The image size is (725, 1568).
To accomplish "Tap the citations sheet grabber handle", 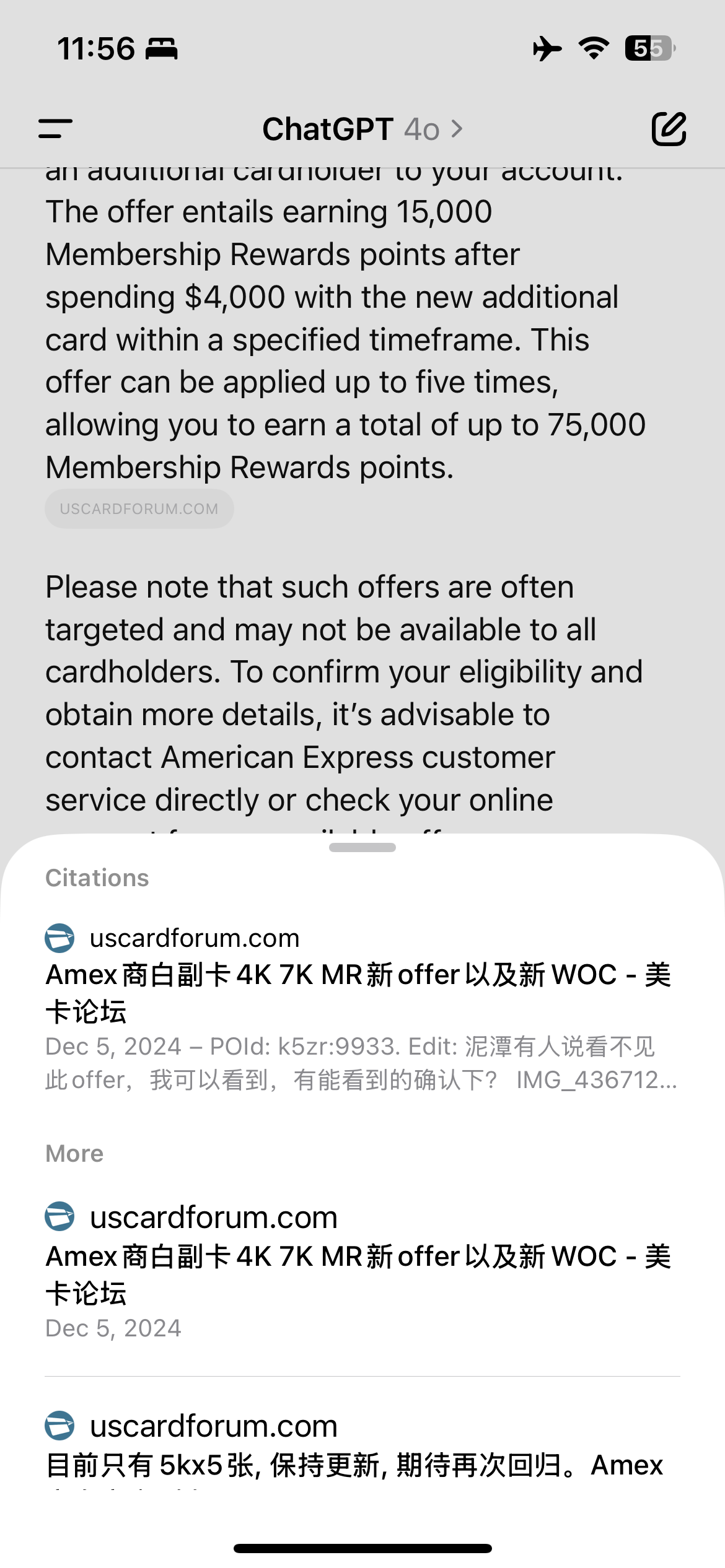I will (362, 848).
